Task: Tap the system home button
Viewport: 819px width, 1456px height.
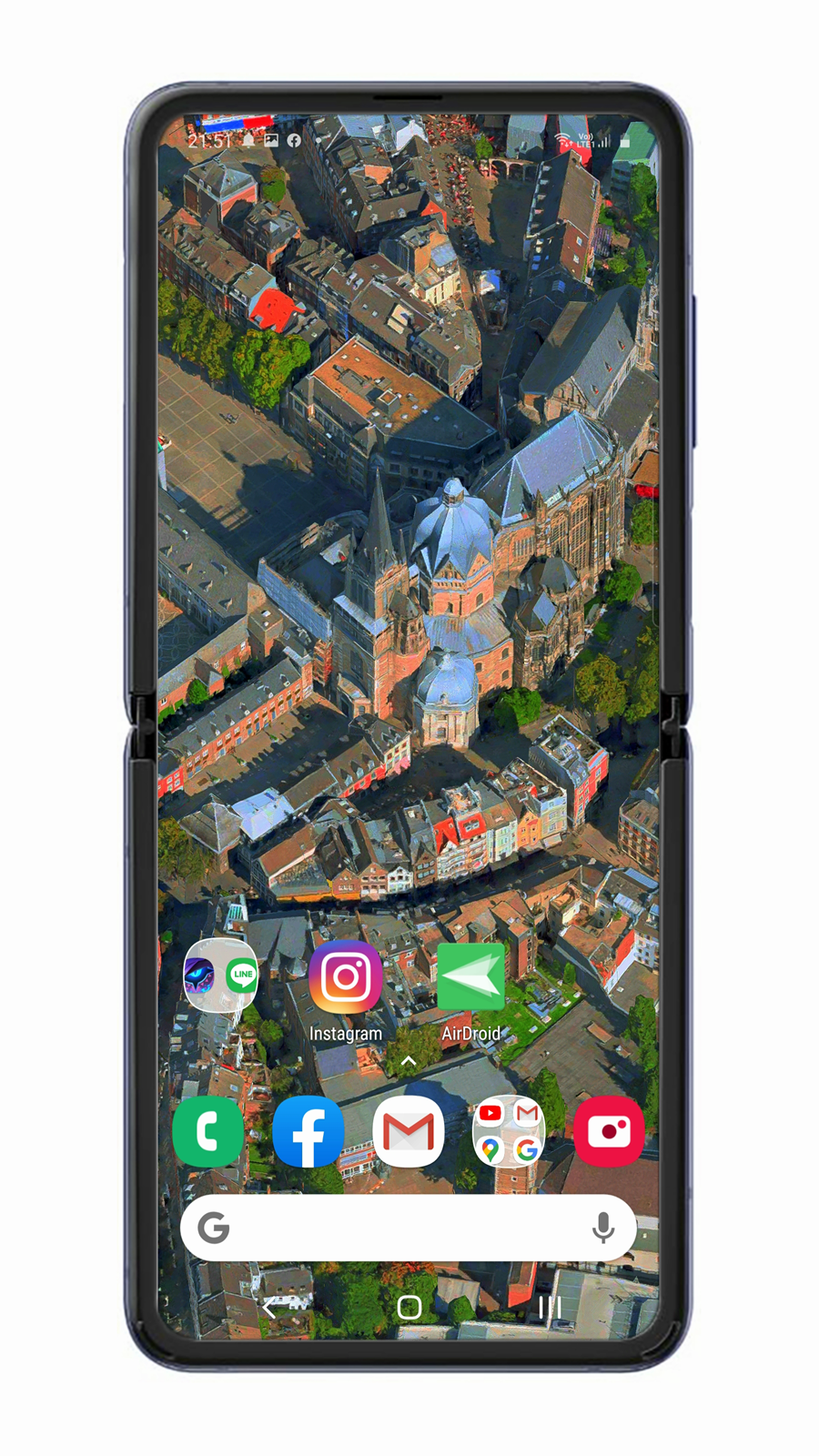Action: point(409,1307)
